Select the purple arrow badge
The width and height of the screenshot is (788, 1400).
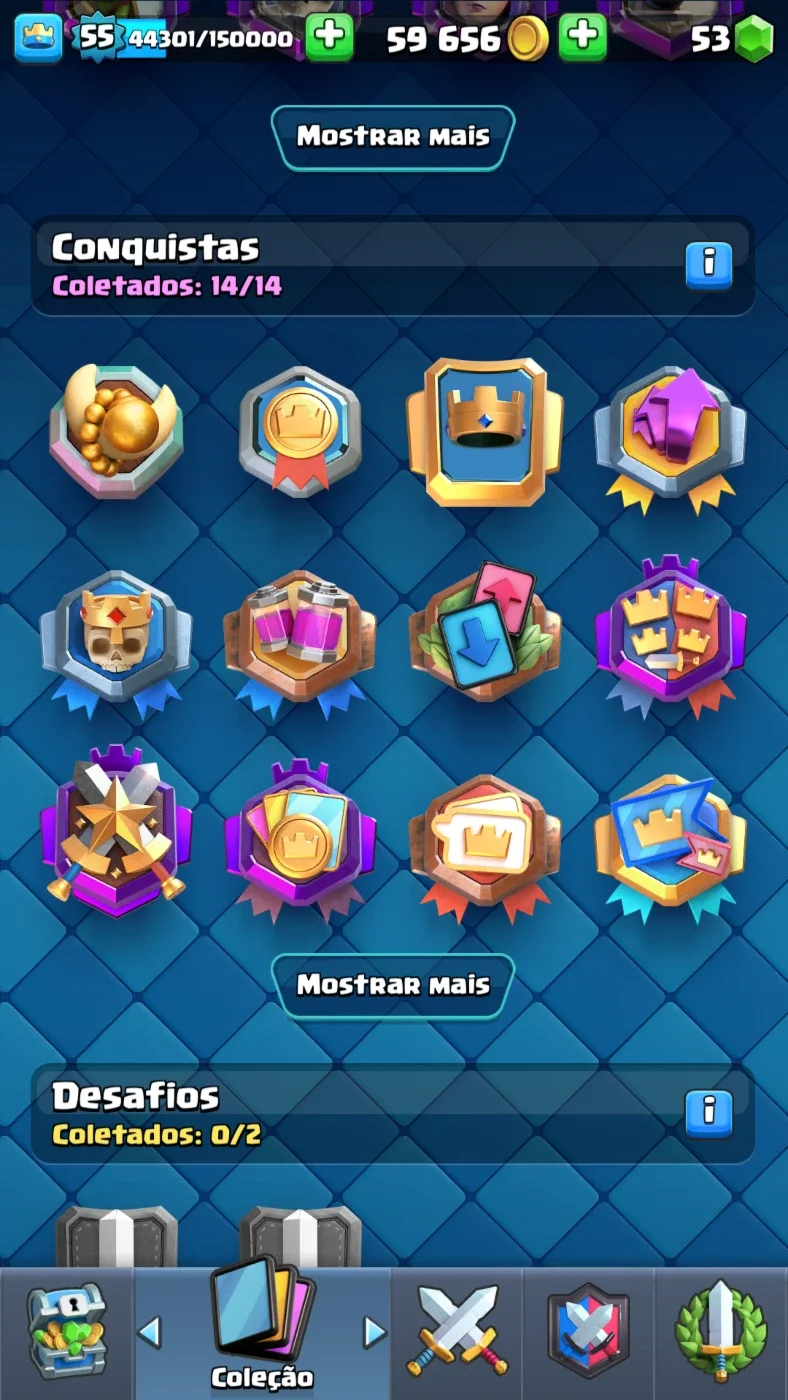(670, 437)
